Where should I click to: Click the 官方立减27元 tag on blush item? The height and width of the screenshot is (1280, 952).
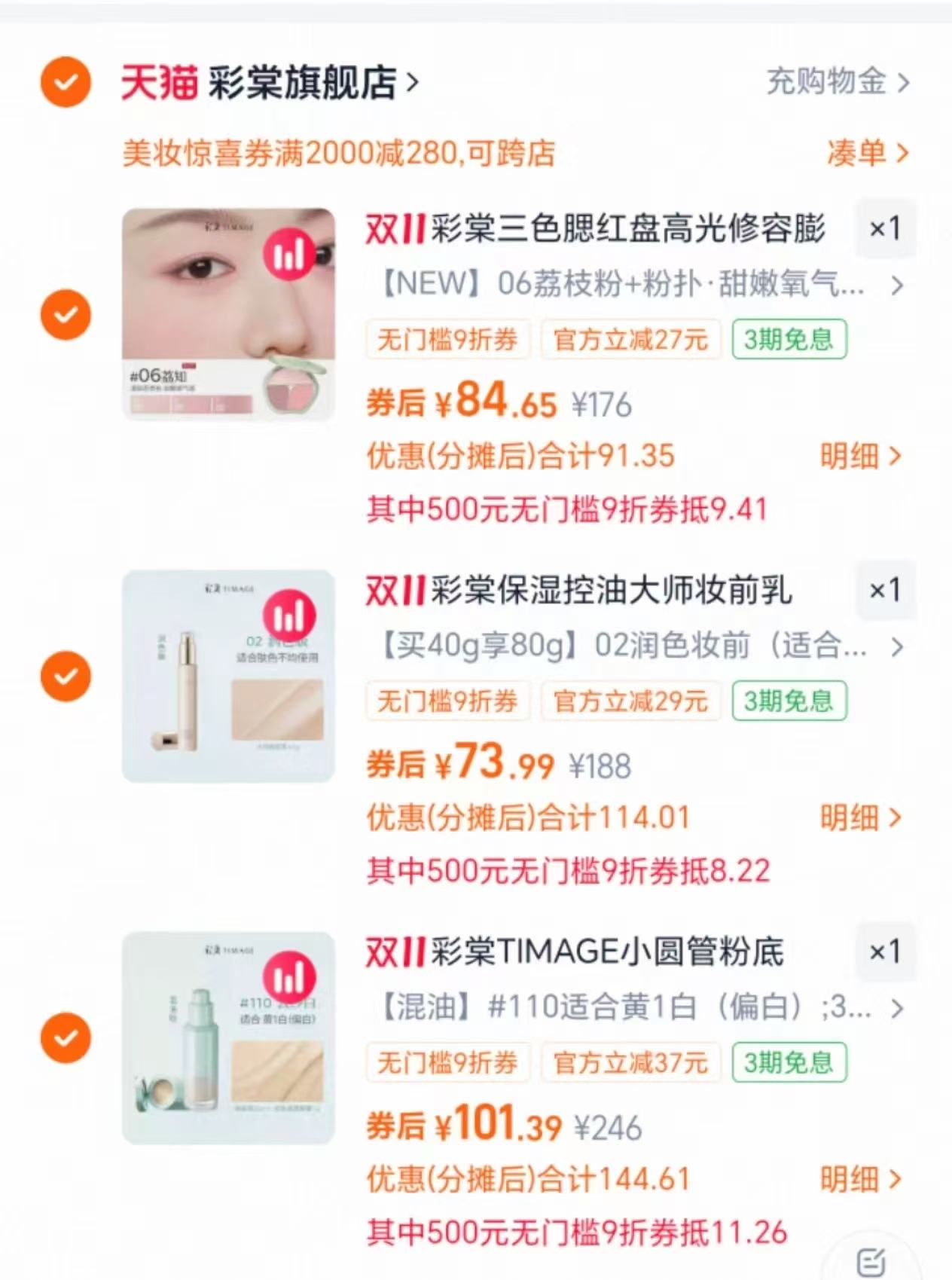(631, 340)
